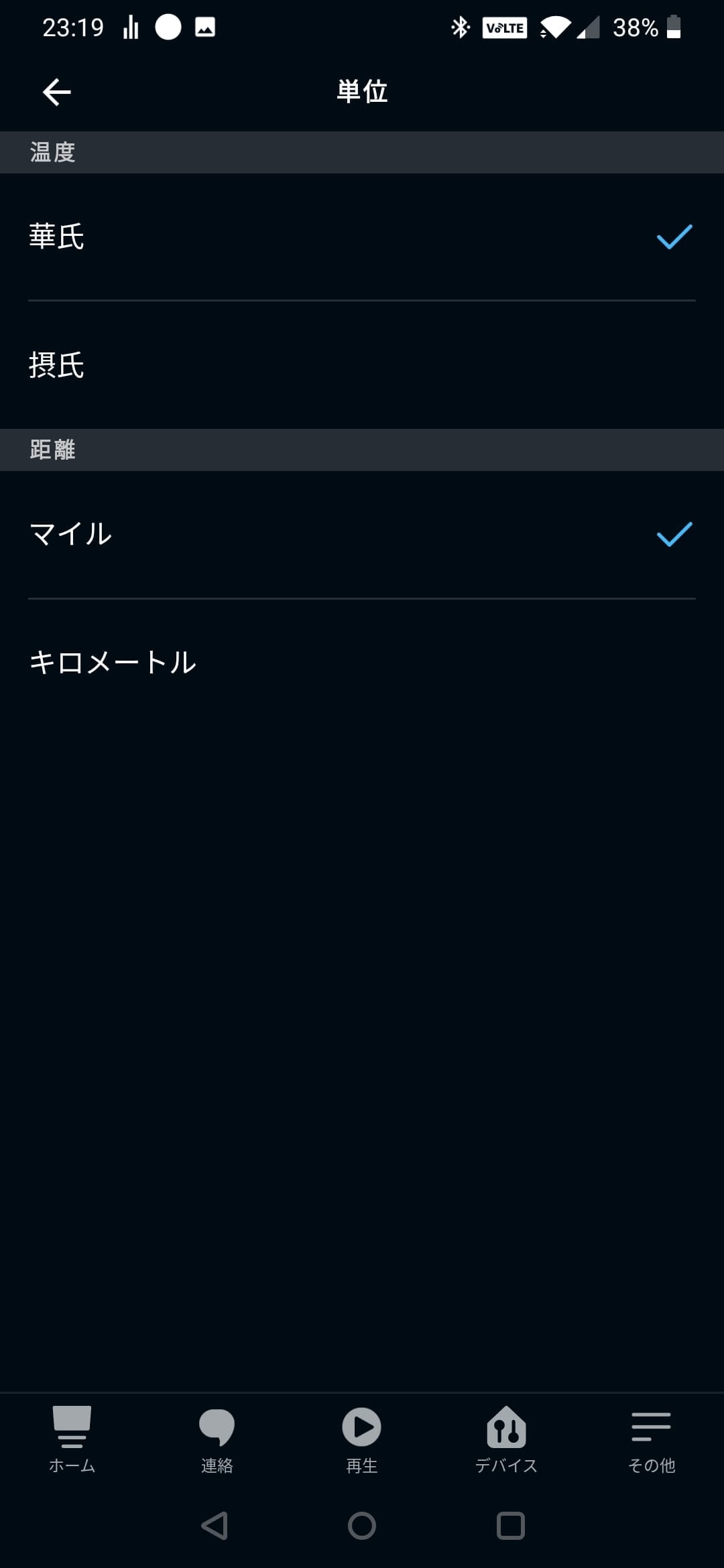Image resolution: width=724 pixels, height=1568 pixels.
Task: Go back from the 単位 screen
Action: click(57, 92)
